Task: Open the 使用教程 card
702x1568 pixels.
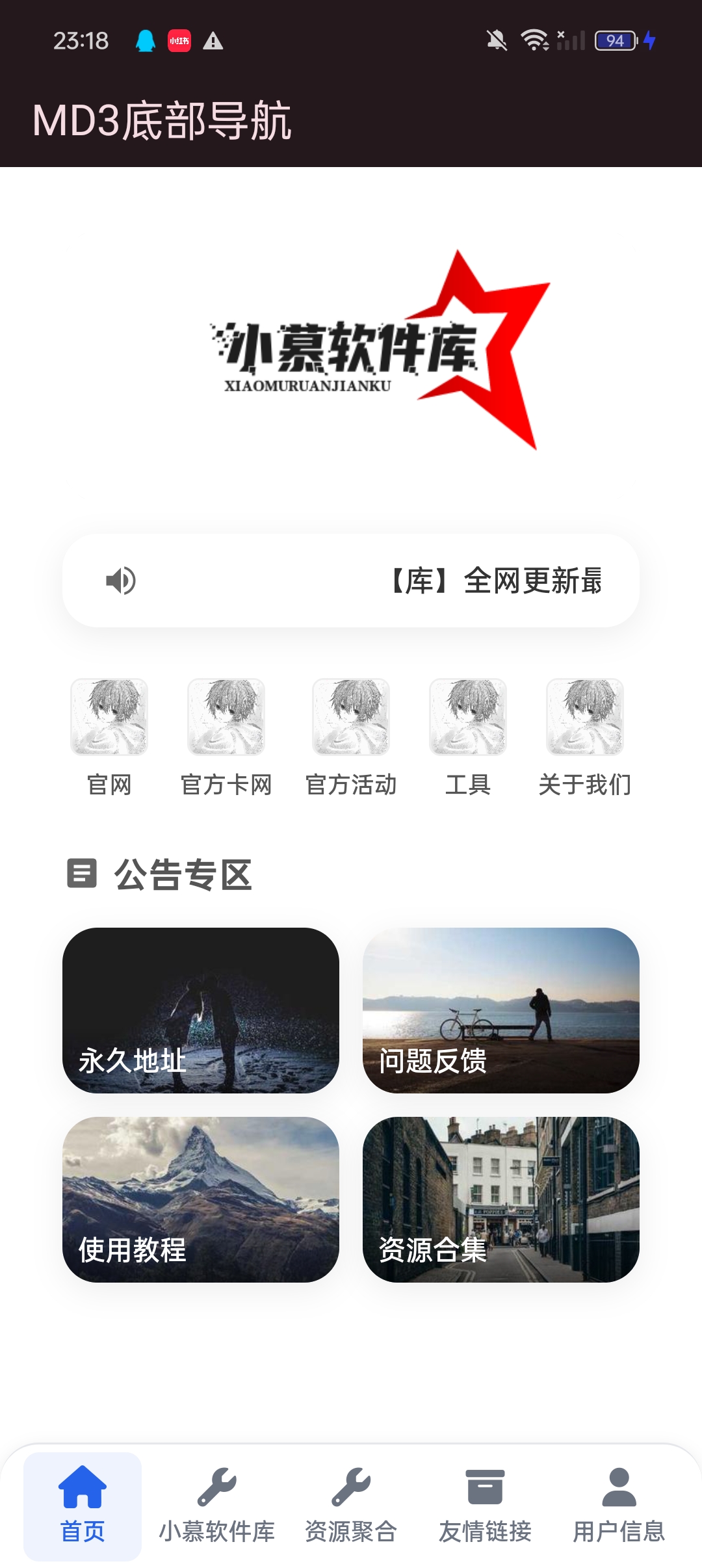Action: 201,1199
